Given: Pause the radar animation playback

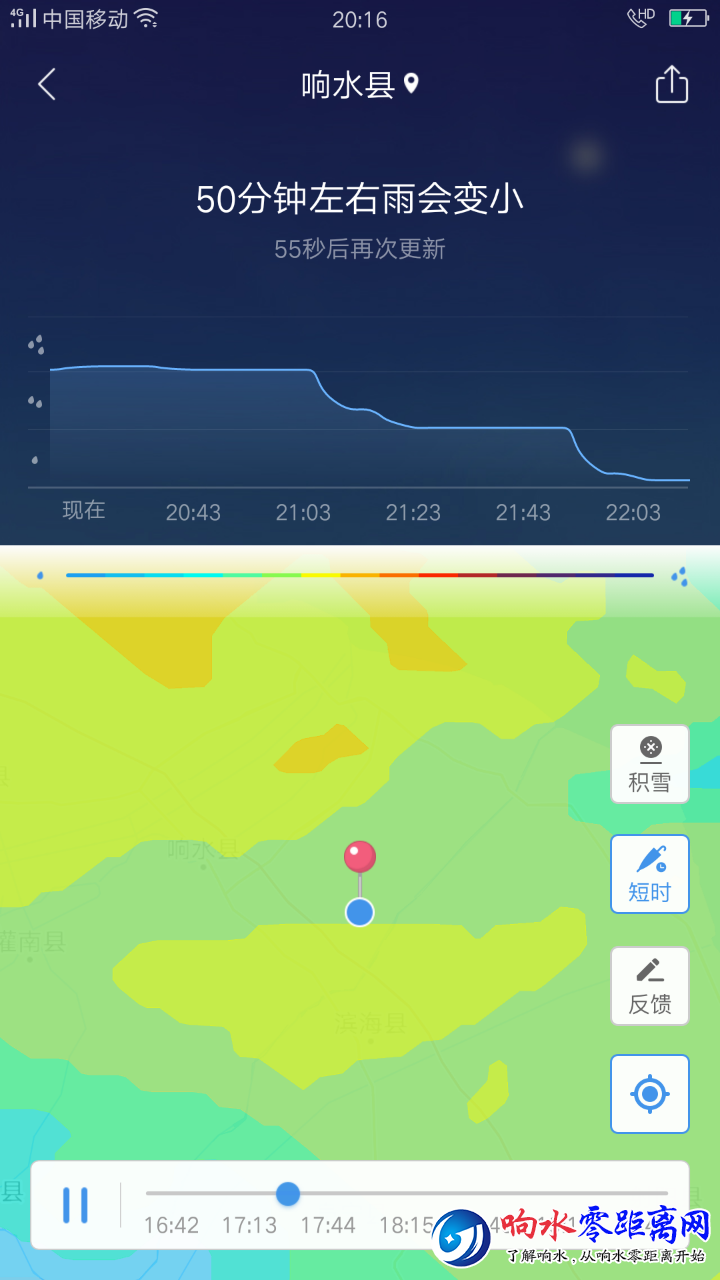Looking at the screenshot, I should 75,1205.
